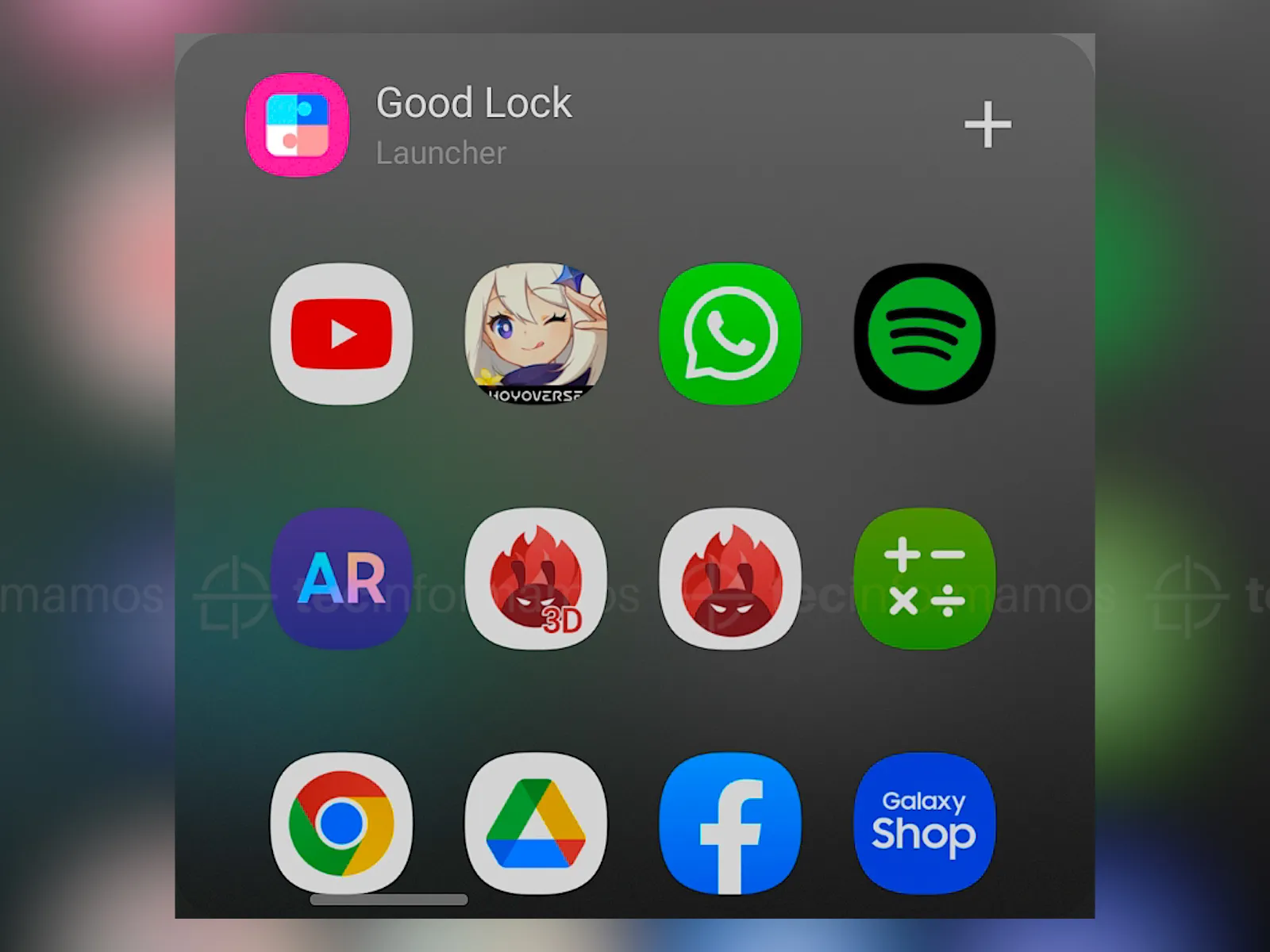Launch Google Chrome
This screenshot has width=1270, height=952.
click(x=341, y=823)
